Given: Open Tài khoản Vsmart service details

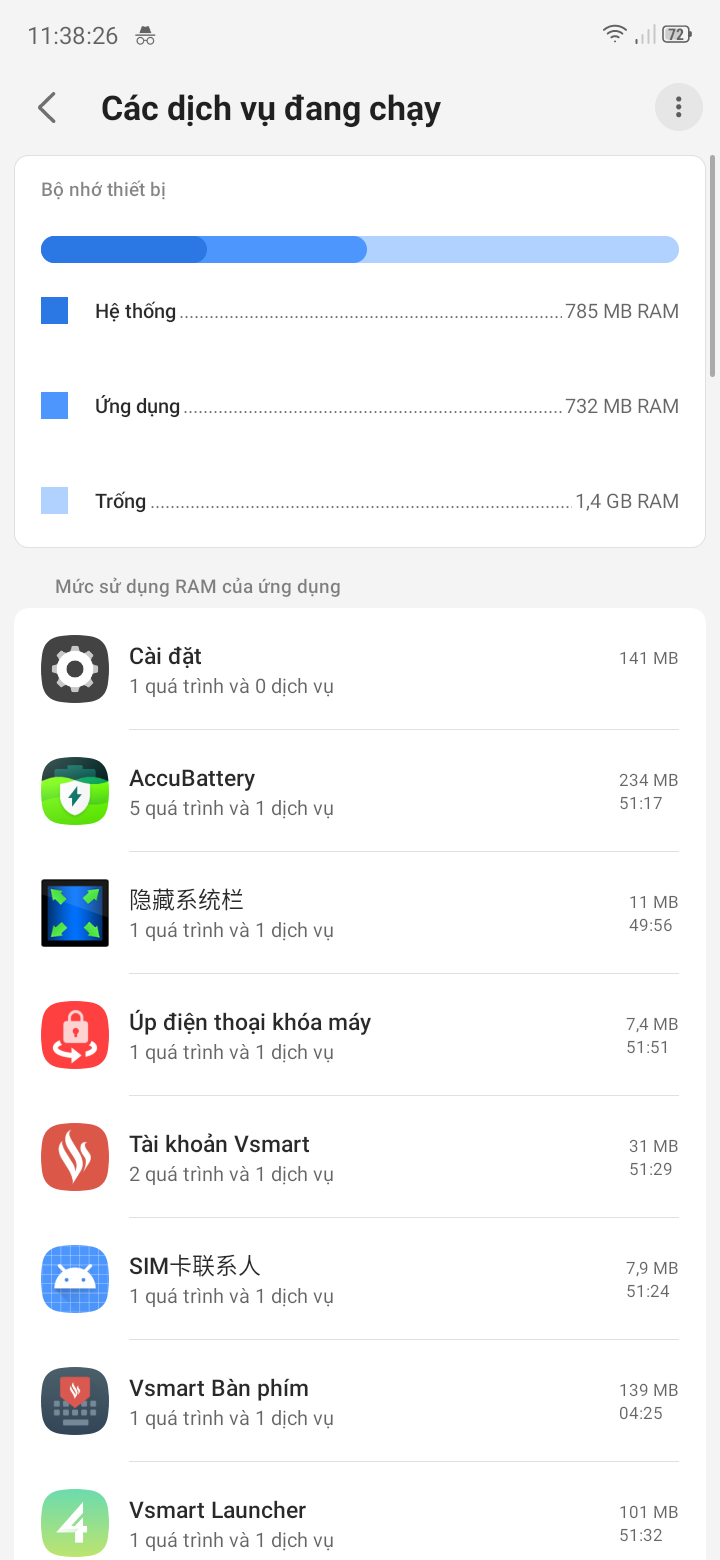Looking at the screenshot, I should click(360, 1158).
